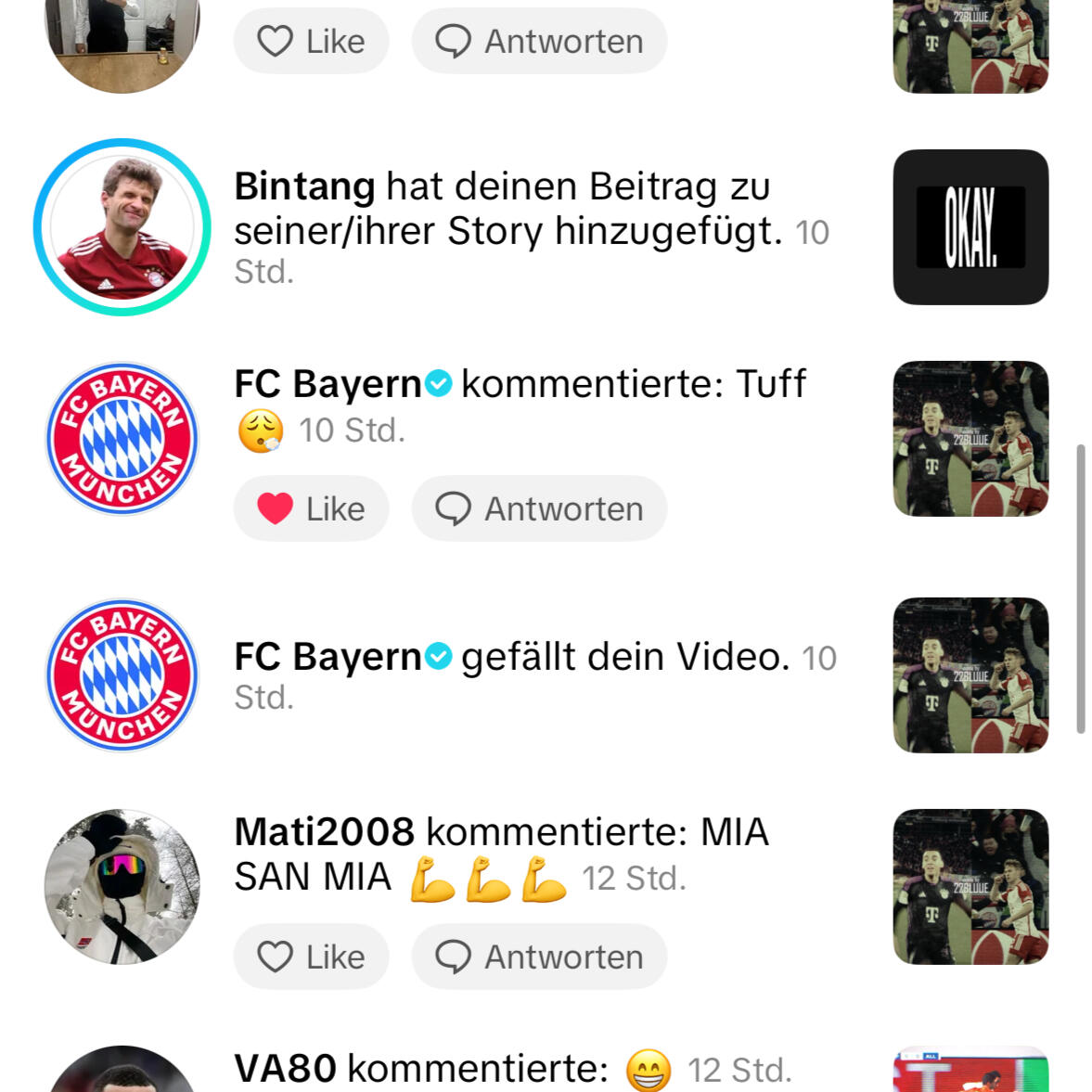
Task: Open the OKAY. post thumbnail
Action: pyautogui.click(x=970, y=227)
